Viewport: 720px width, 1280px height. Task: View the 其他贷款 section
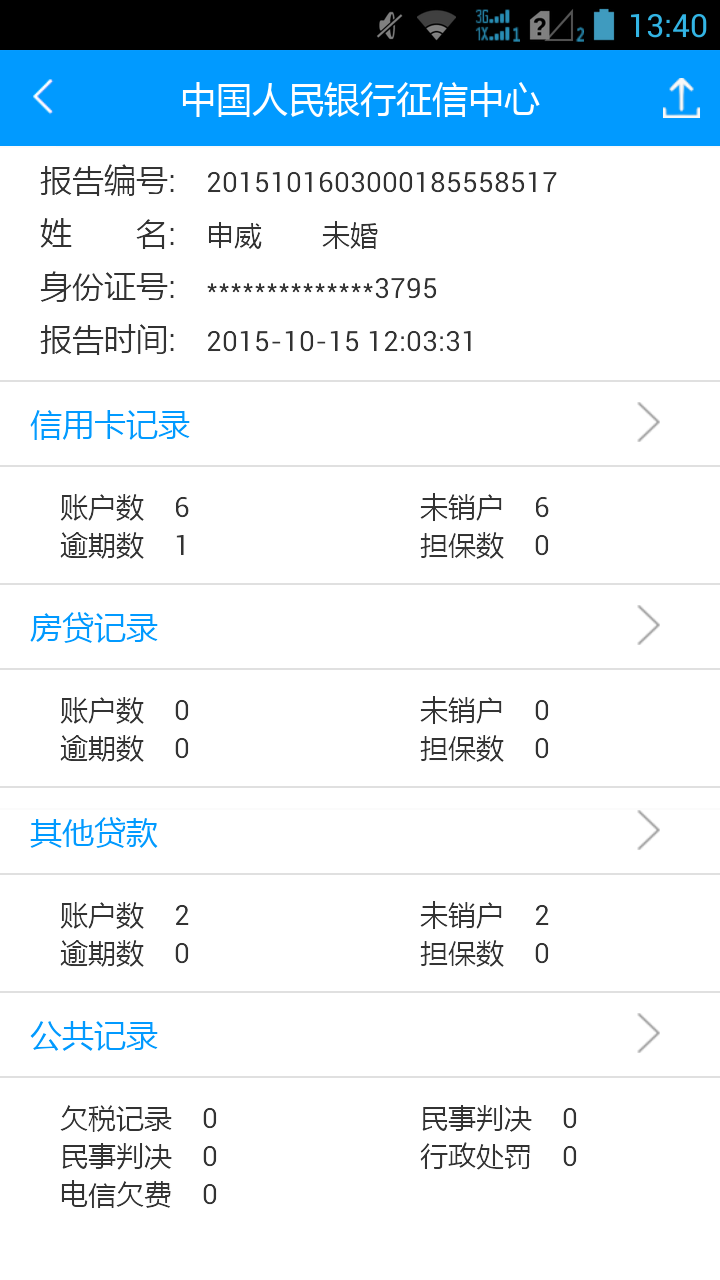(x=360, y=832)
